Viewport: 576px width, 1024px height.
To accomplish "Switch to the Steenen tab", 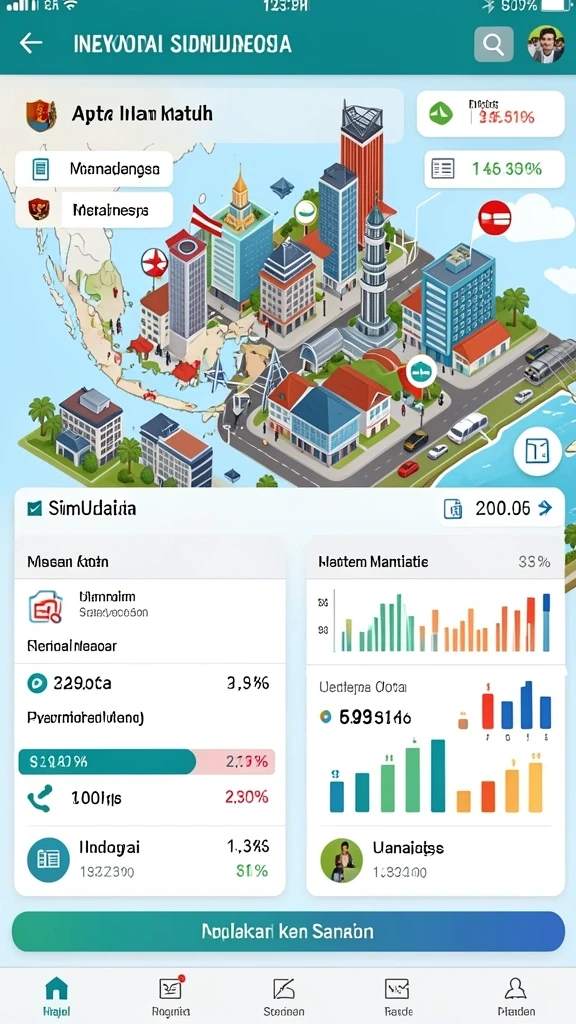I will click(x=284, y=995).
